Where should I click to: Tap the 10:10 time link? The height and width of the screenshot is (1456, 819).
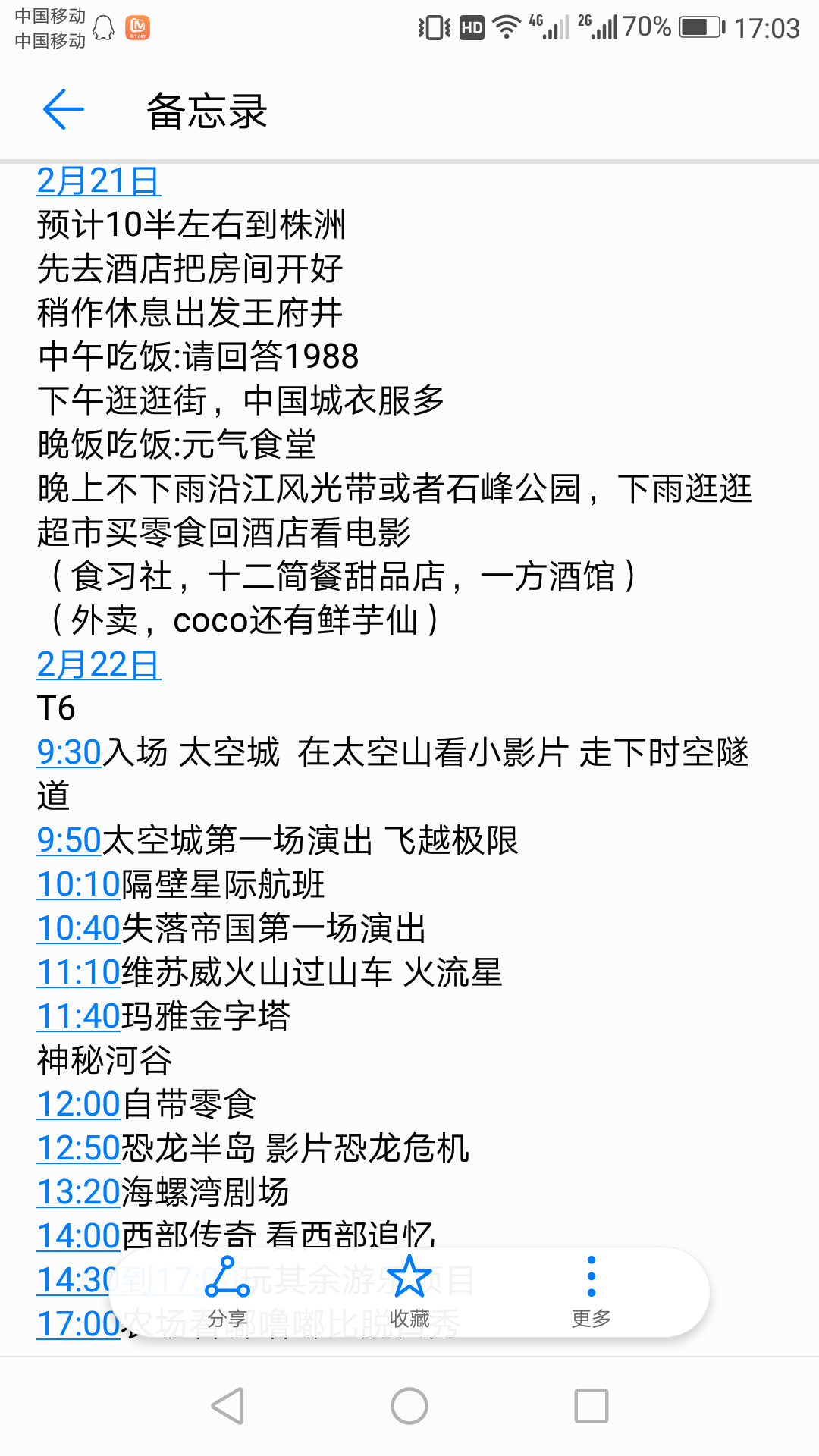coord(79,884)
